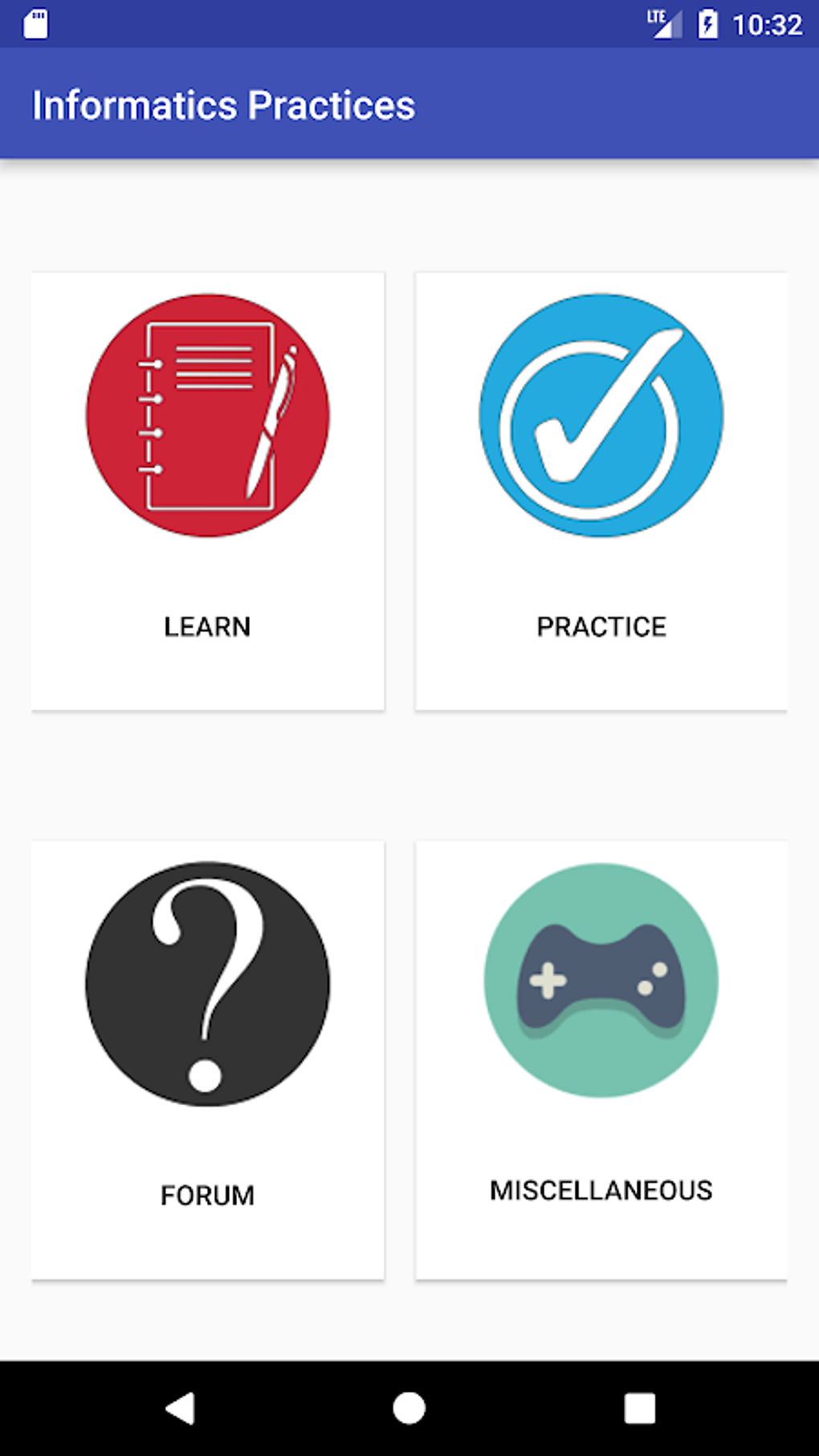This screenshot has height=1456, width=819.
Task: Tap the SD card status icon
Action: click(x=35, y=24)
